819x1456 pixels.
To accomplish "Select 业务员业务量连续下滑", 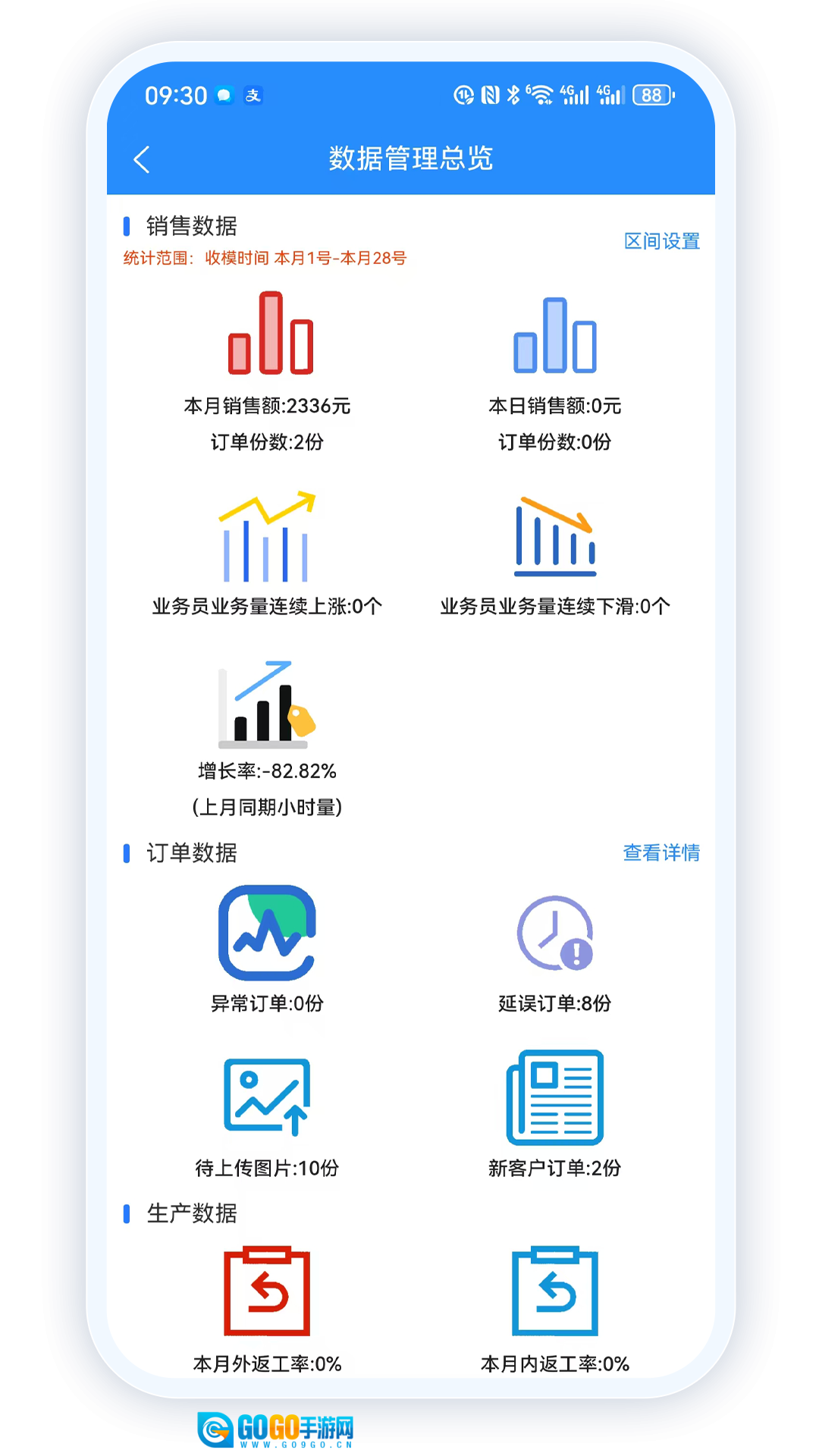I will pyautogui.click(x=554, y=554).
